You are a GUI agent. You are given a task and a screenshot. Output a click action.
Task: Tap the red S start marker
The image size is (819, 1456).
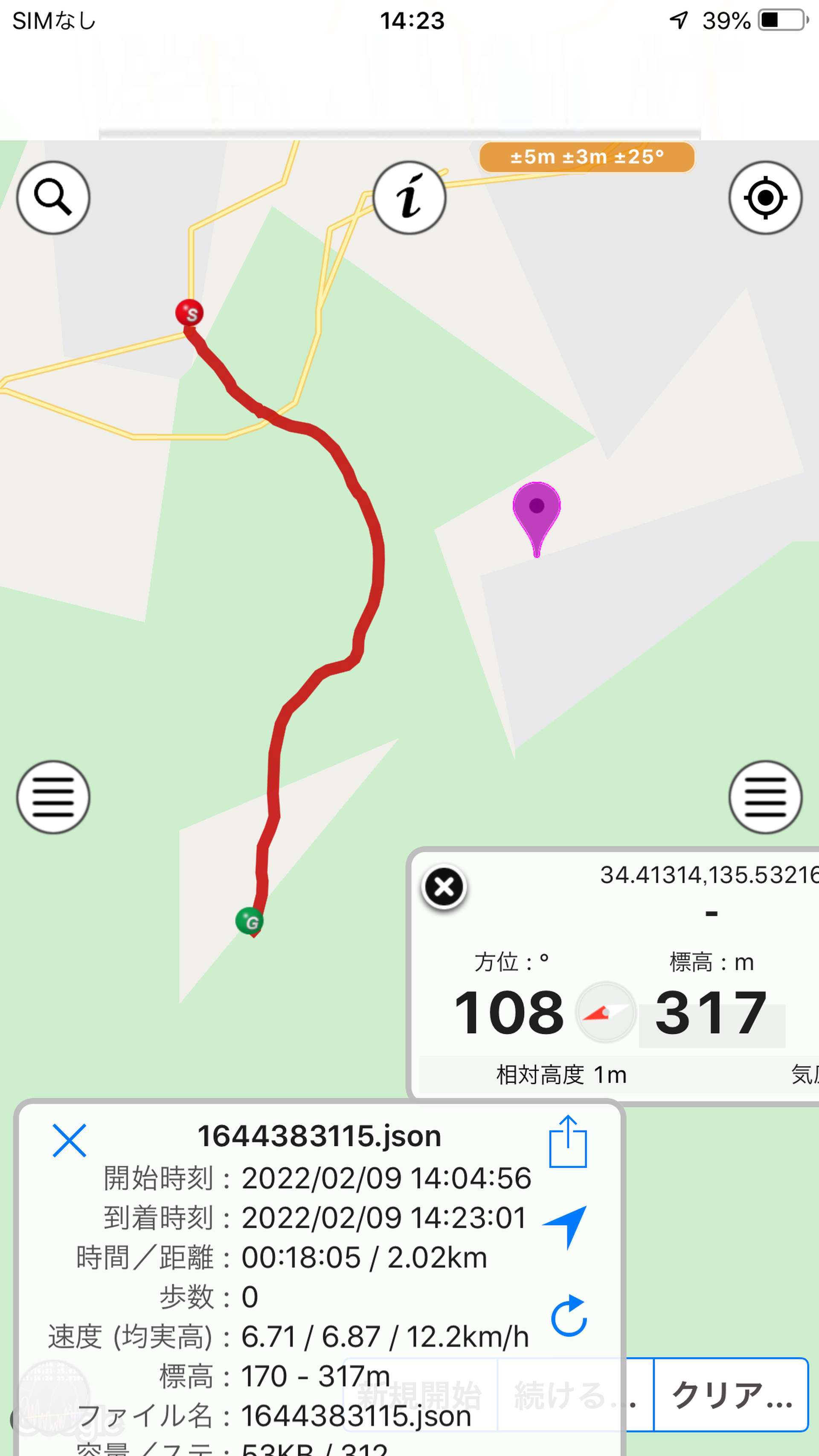tap(189, 313)
